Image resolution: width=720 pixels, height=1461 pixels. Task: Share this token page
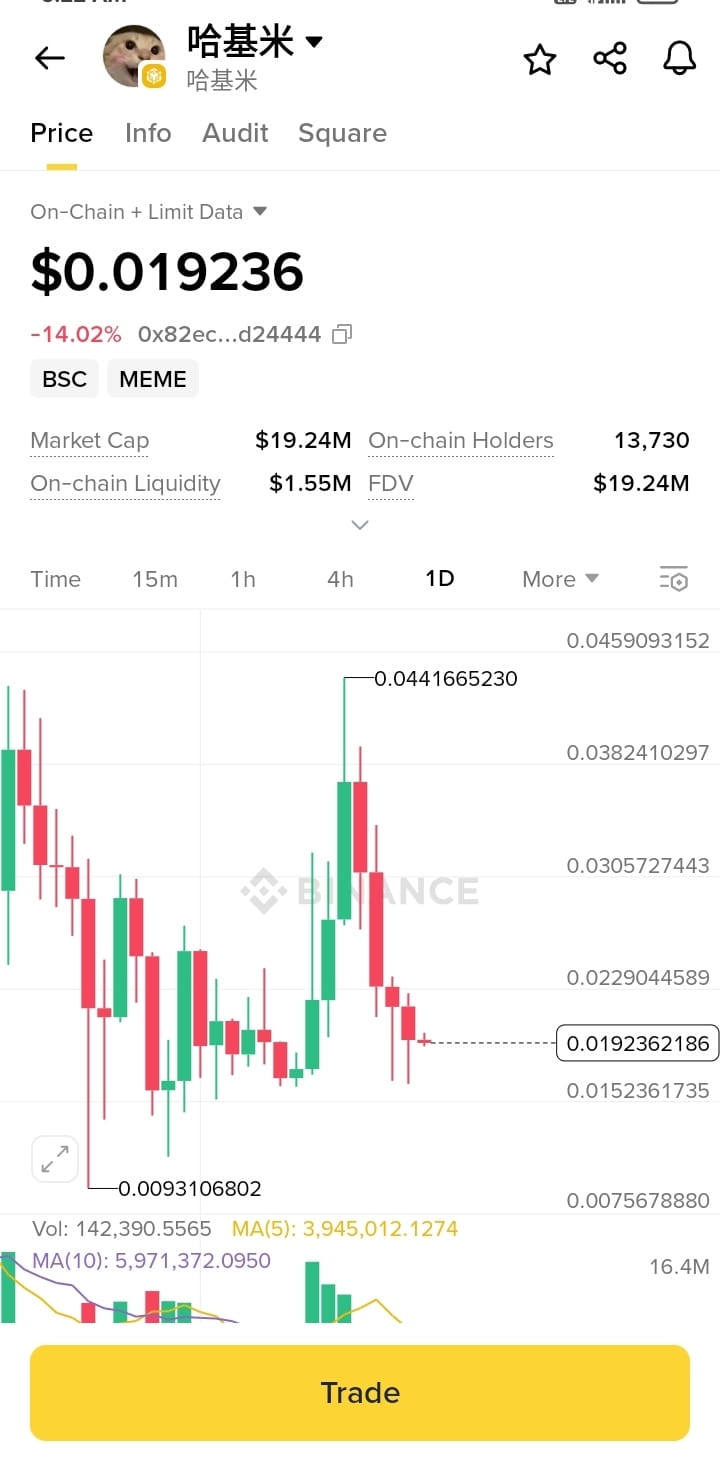(x=610, y=59)
